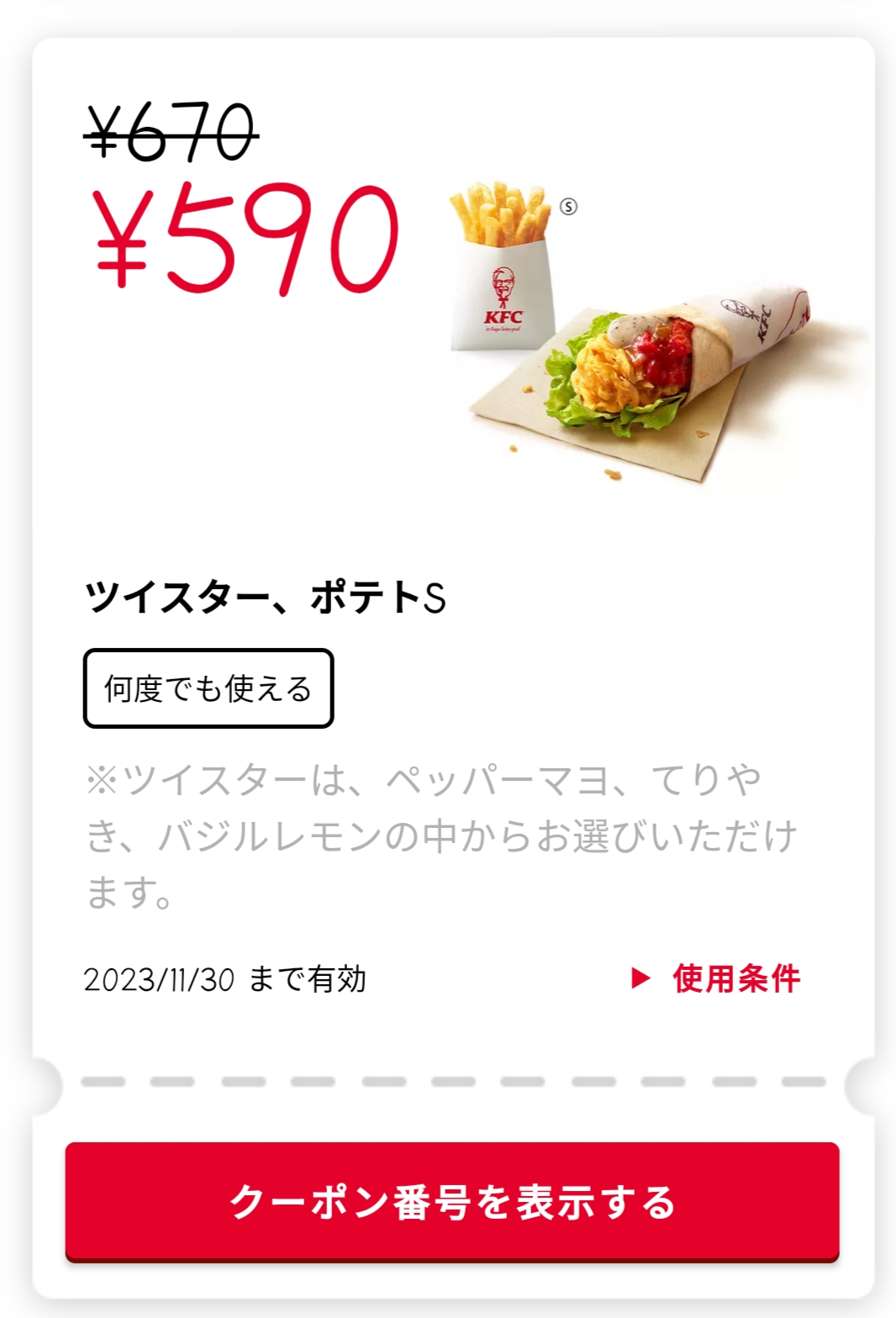Tap the クーポン番号を表示する button

point(452,1201)
